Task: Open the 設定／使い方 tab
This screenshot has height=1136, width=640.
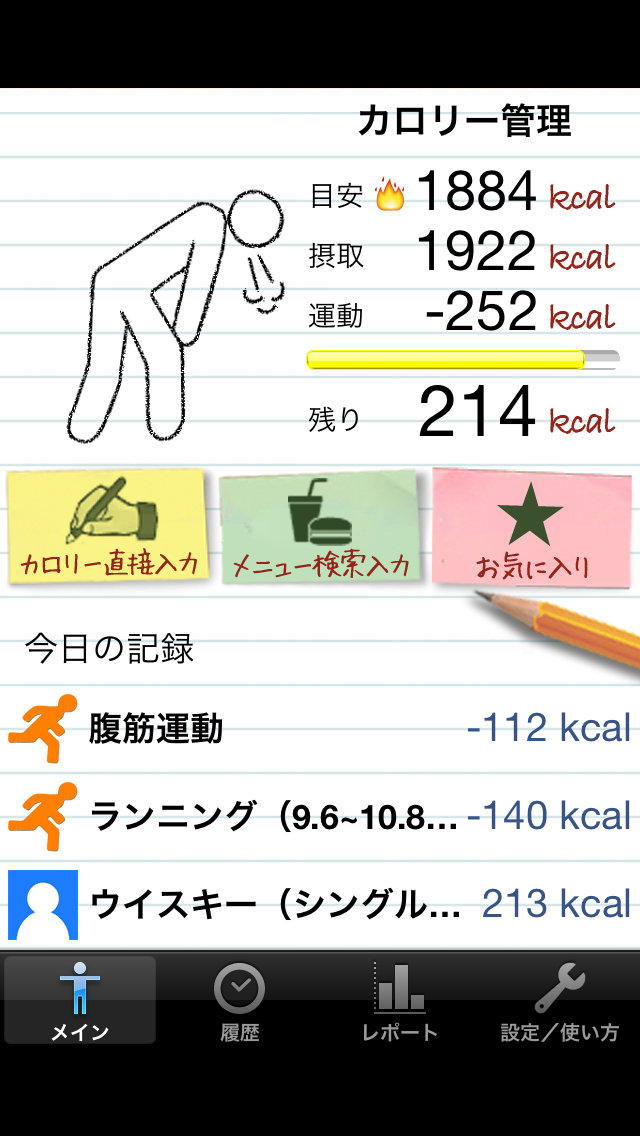Action: [560, 1000]
